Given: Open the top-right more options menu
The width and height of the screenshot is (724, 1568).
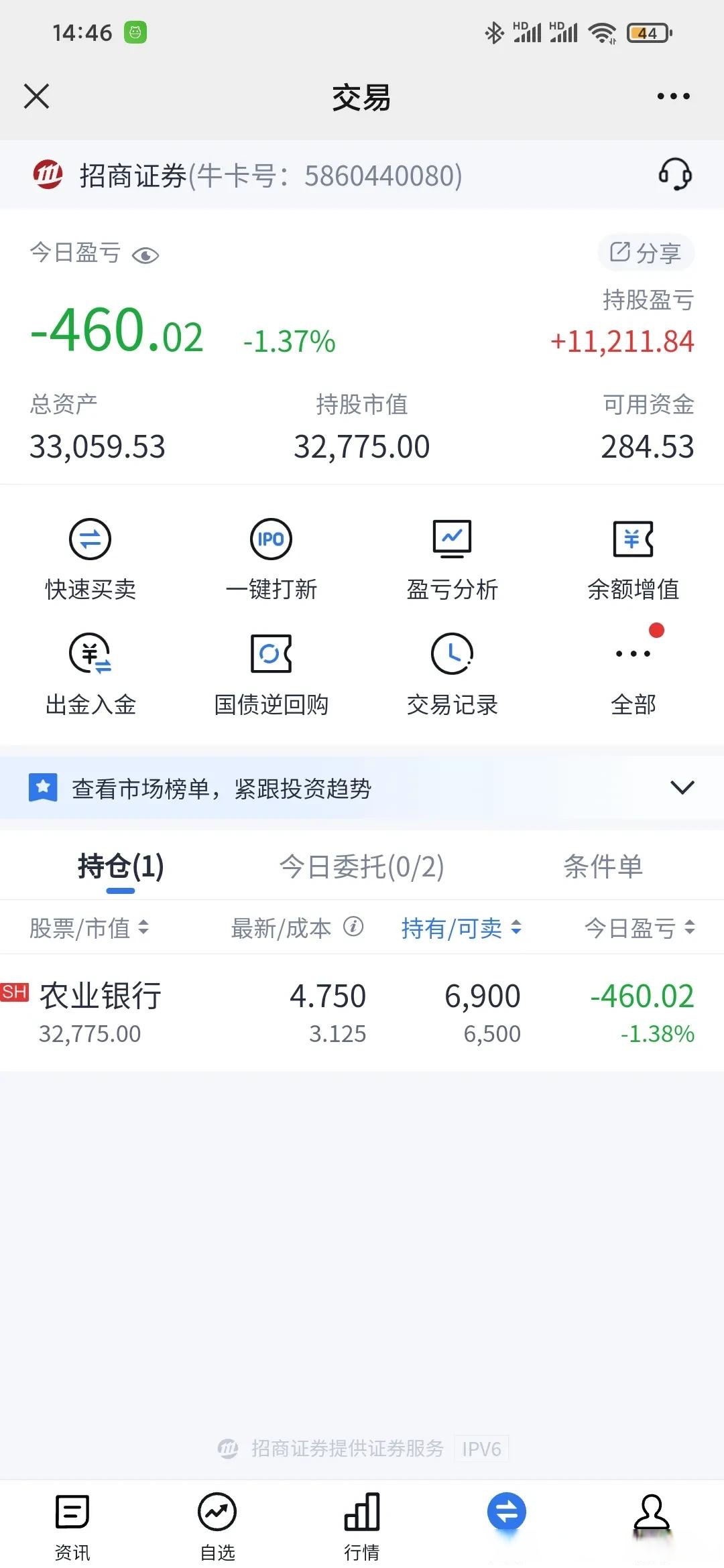Looking at the screenshot, I should (x=673, y=96).
